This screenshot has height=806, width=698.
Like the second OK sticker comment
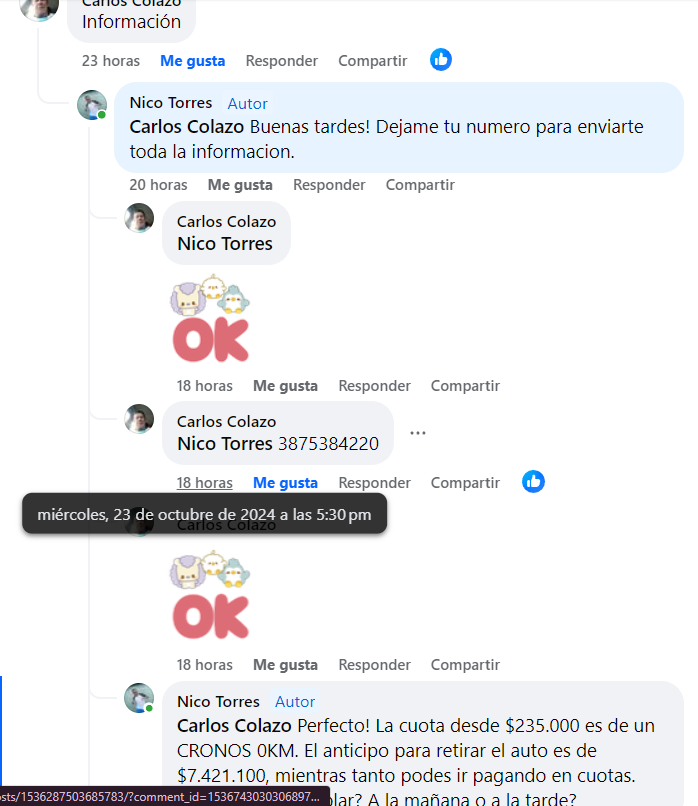[285, 665]
